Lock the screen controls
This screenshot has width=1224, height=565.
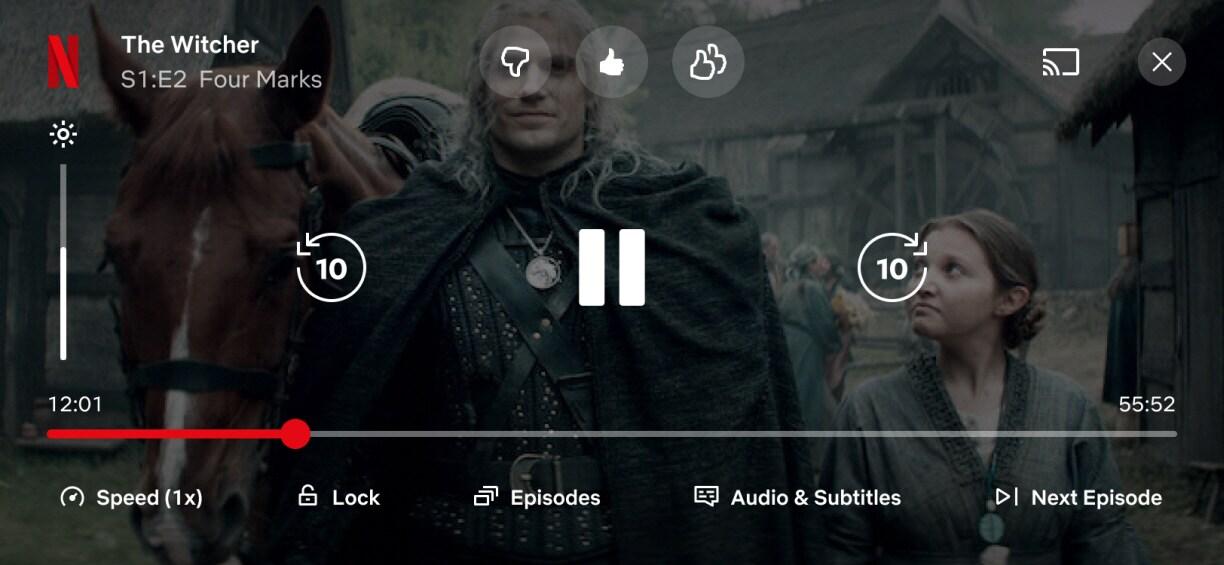[x=340, y=497]
